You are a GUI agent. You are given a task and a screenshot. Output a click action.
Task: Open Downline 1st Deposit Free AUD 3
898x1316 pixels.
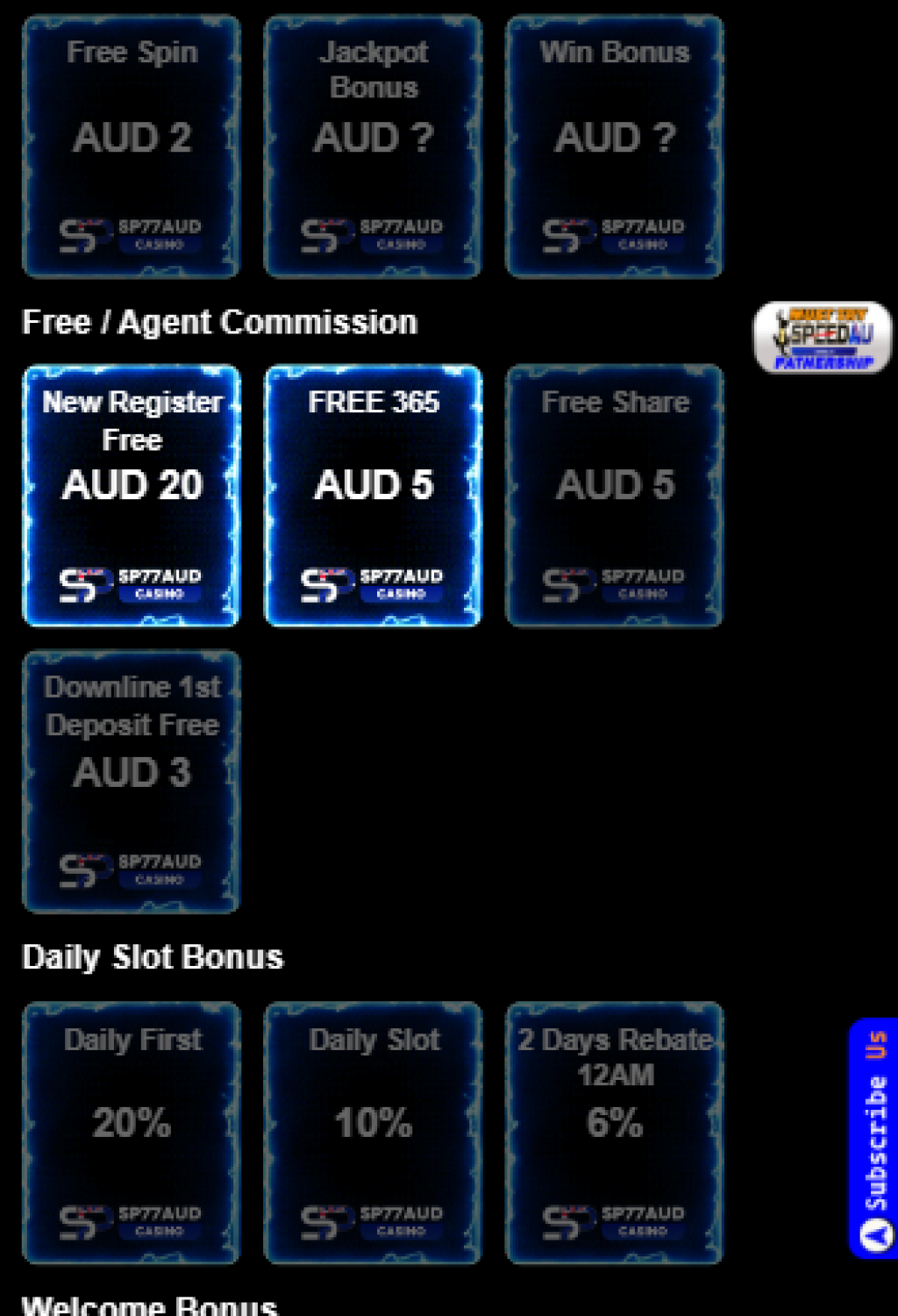point(132,782)
